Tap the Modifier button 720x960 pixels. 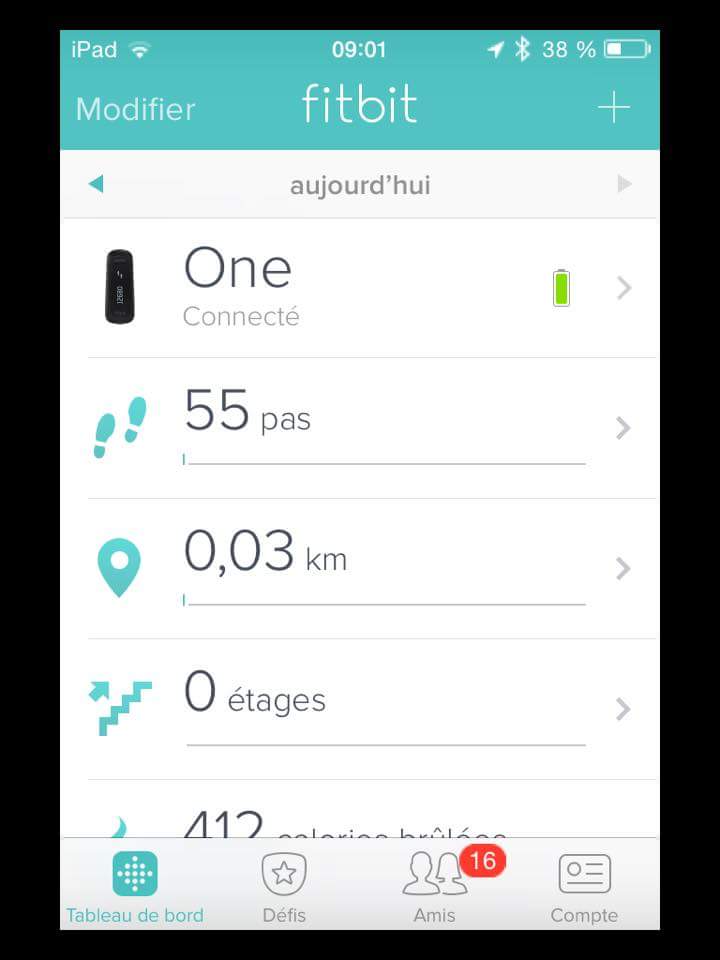pos(136,109)
